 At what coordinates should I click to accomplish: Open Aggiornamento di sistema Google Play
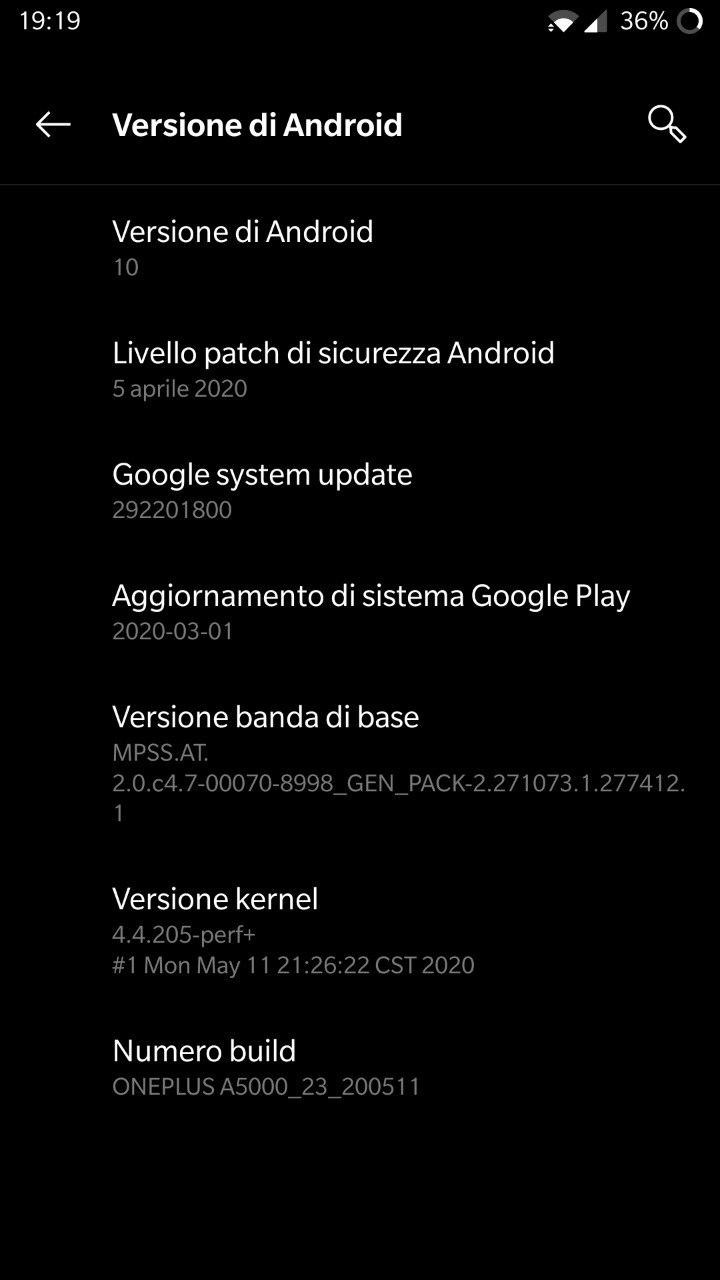point(360,612)
